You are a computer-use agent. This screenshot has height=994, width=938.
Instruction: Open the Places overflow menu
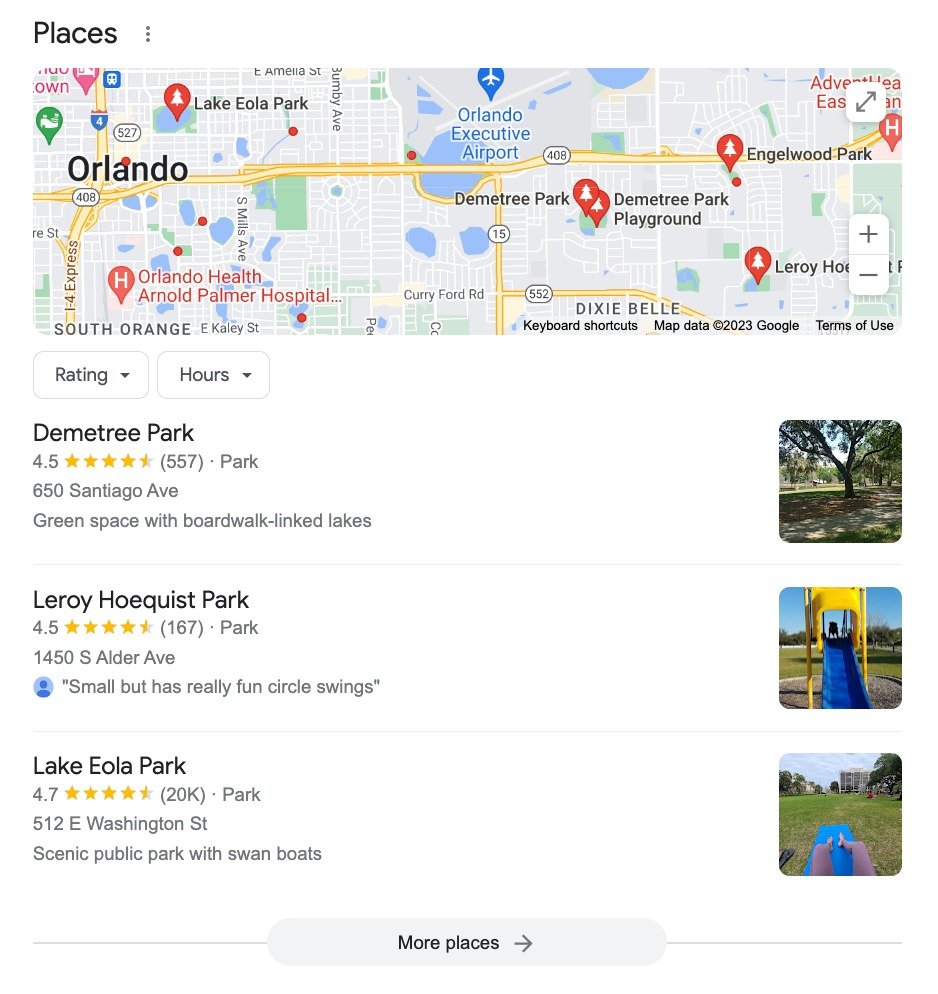146,33
